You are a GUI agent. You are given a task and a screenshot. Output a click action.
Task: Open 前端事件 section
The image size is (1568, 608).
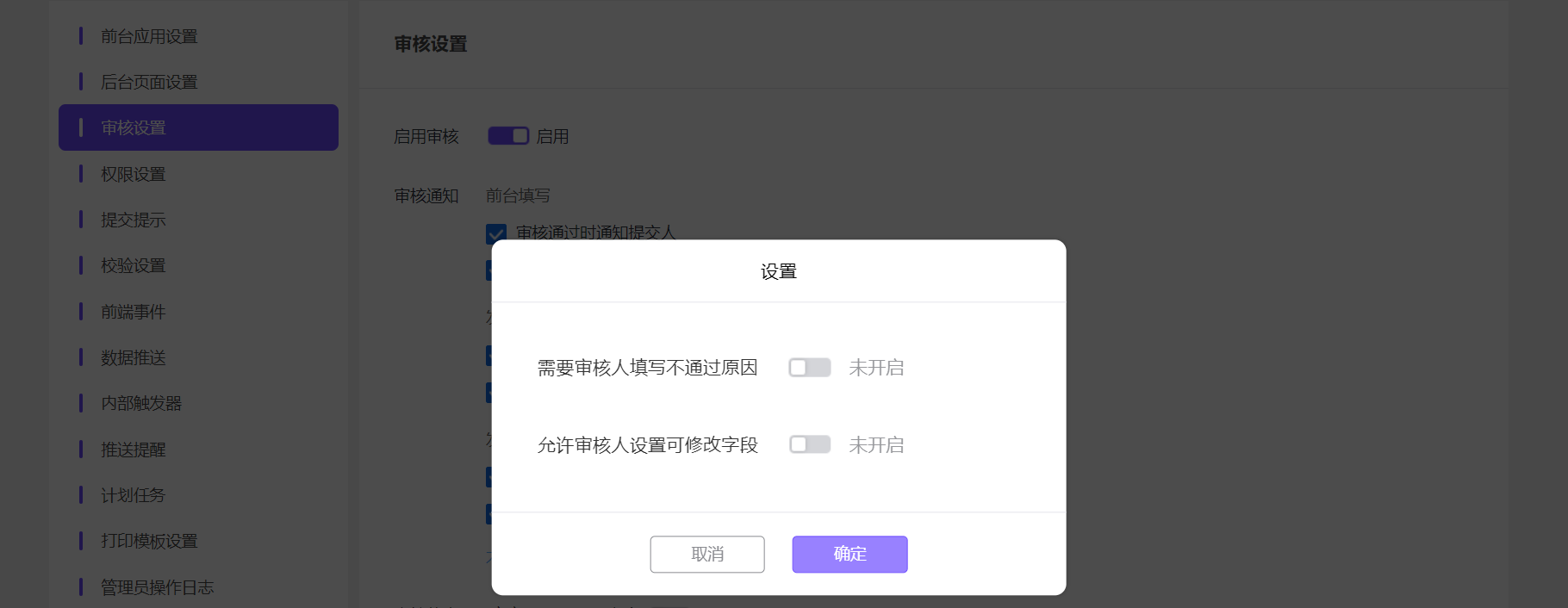tap(134, 312)
